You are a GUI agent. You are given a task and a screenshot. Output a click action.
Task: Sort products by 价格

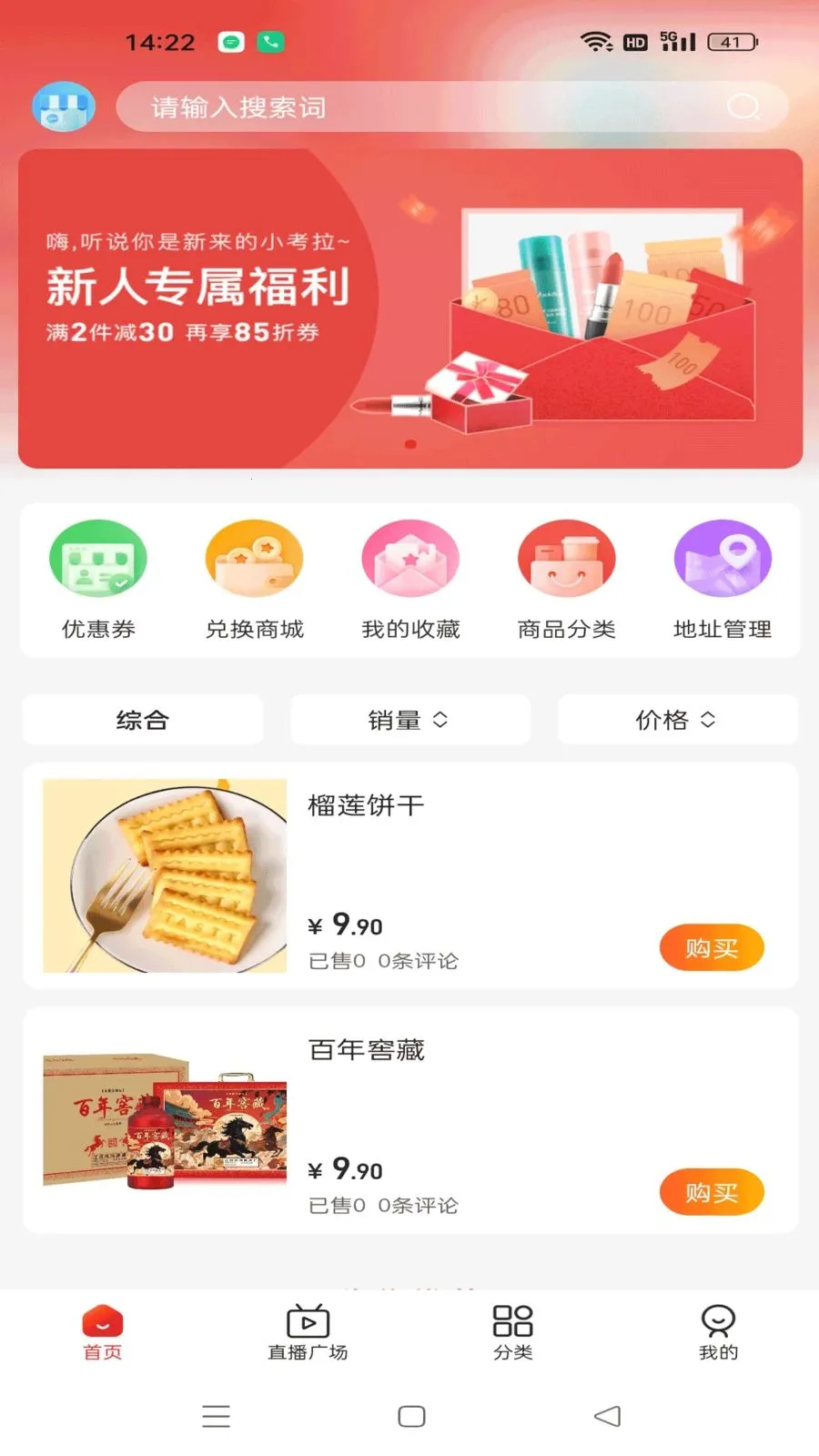[677, 720]
